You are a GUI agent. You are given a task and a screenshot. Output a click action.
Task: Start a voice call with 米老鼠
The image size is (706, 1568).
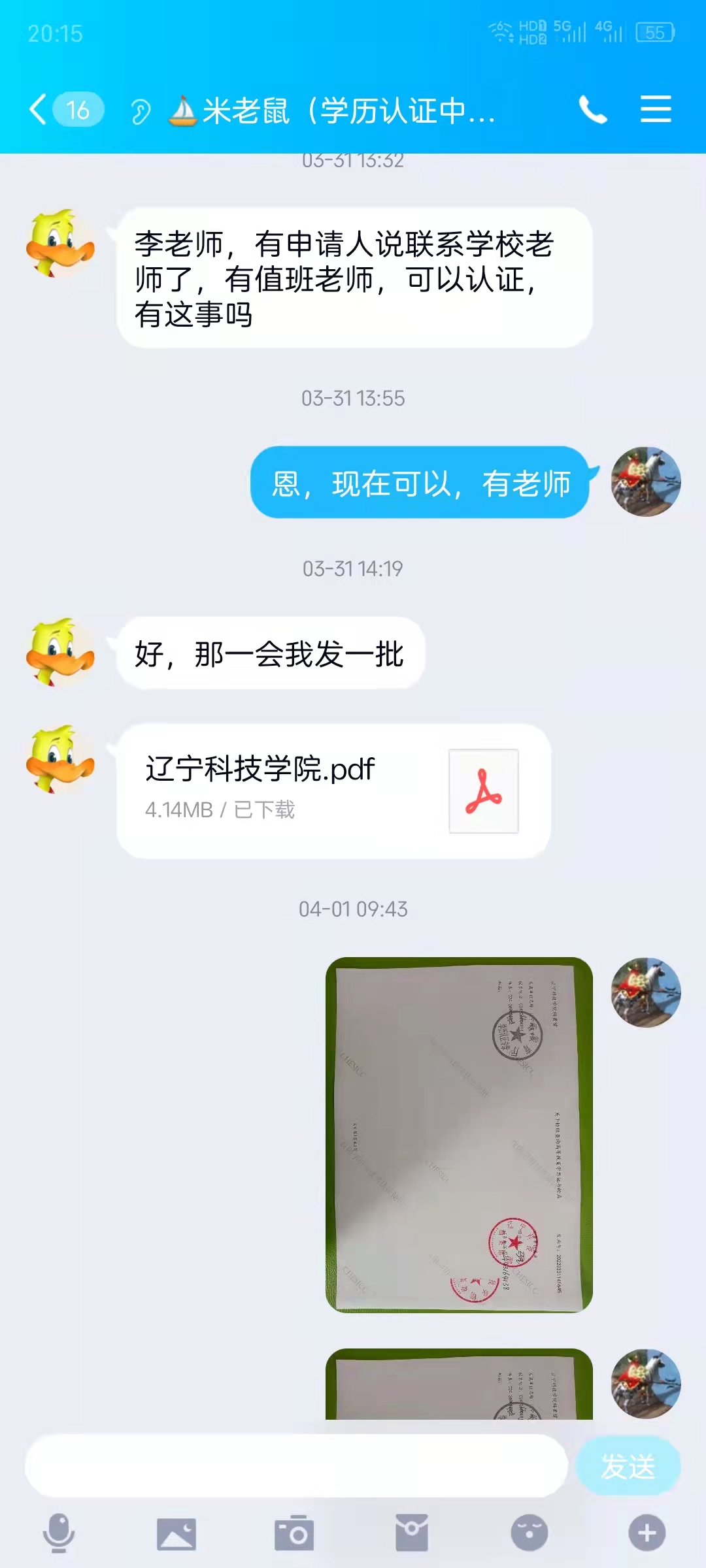592,109
